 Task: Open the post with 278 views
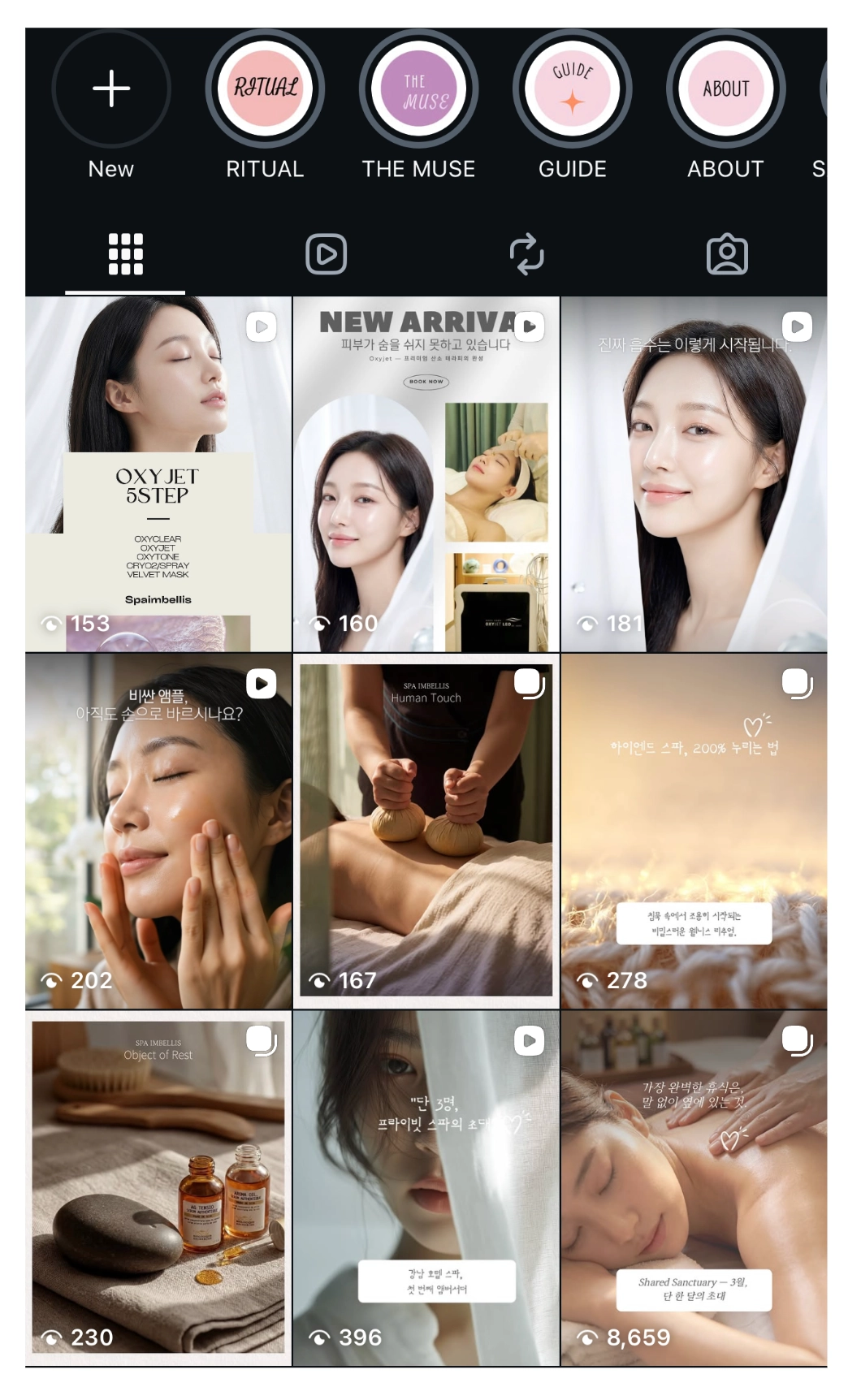694,831
